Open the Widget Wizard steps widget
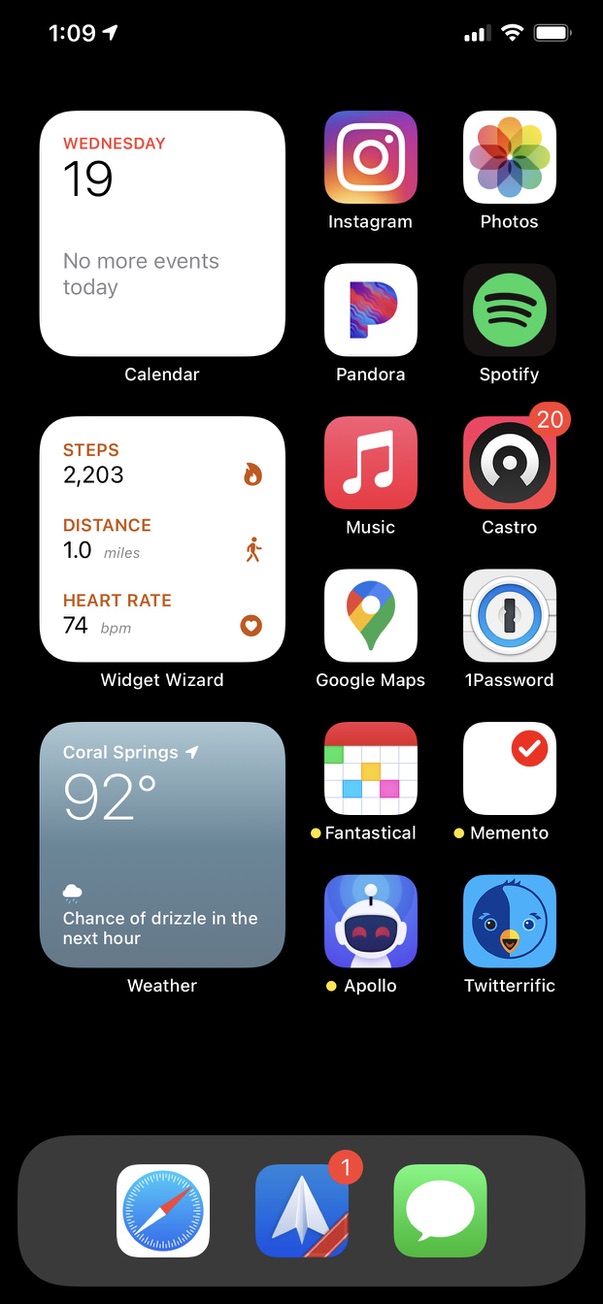 click(x=162, y=540)
